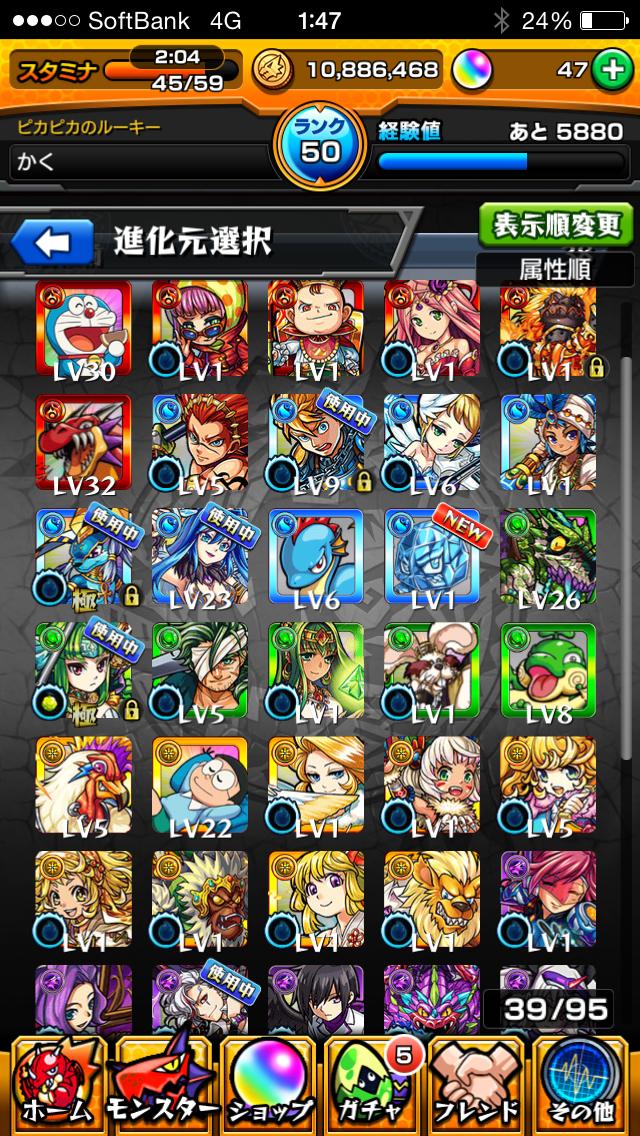Select the LV22 blue-cap boy monster
Viewport: 640px width, 1136px height.
click(199, 785)
